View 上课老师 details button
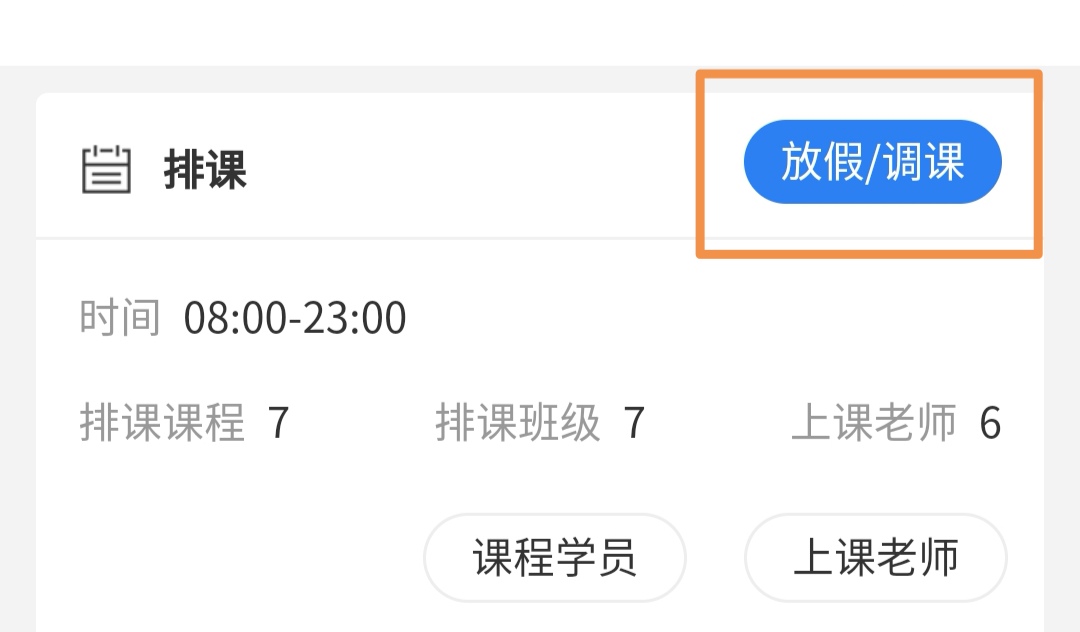Image resolution: width=1080 pixels, height=632 pixels. click(x=875, y=557)
